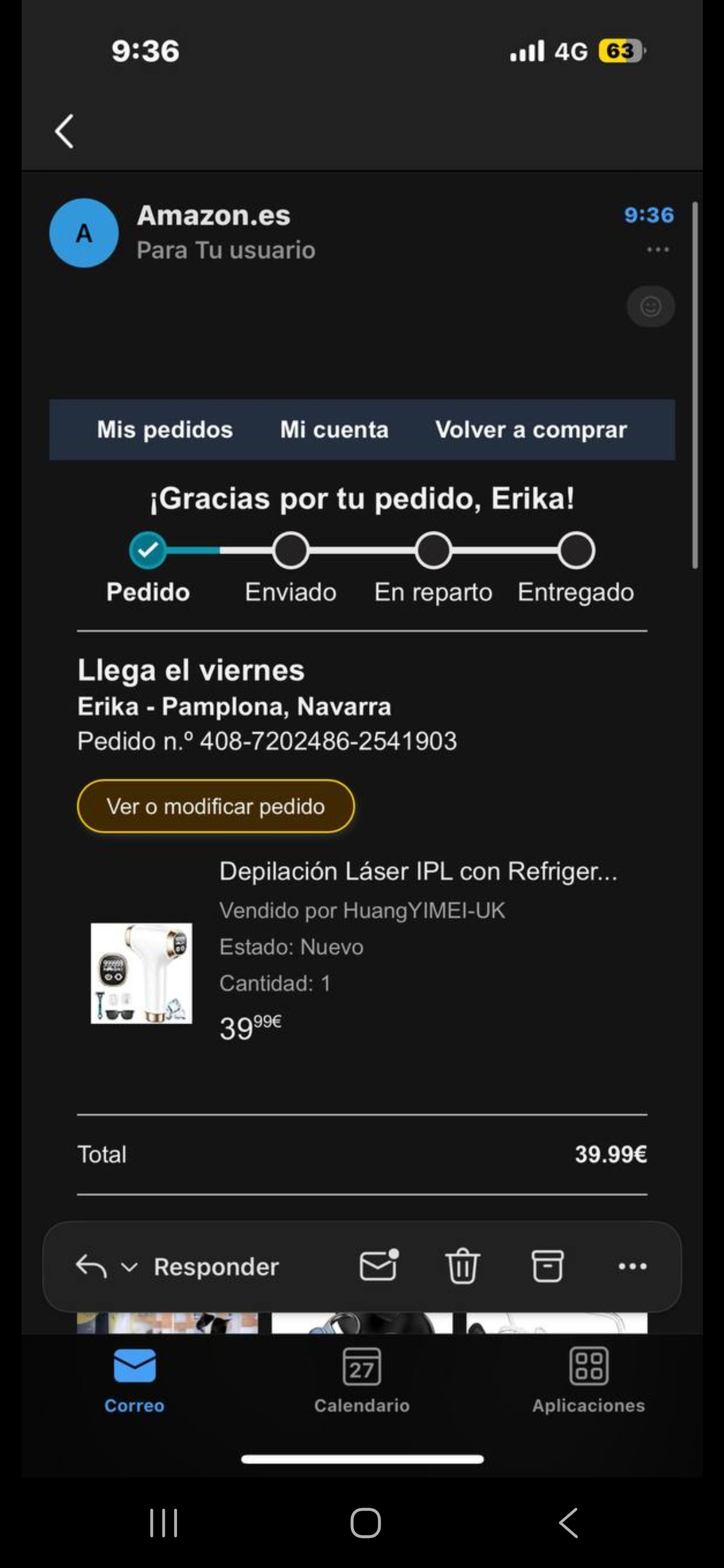The width and height of the screenshot is (724, 1568).
Task: Open the message options next to sender
Action: coord(658,250)
